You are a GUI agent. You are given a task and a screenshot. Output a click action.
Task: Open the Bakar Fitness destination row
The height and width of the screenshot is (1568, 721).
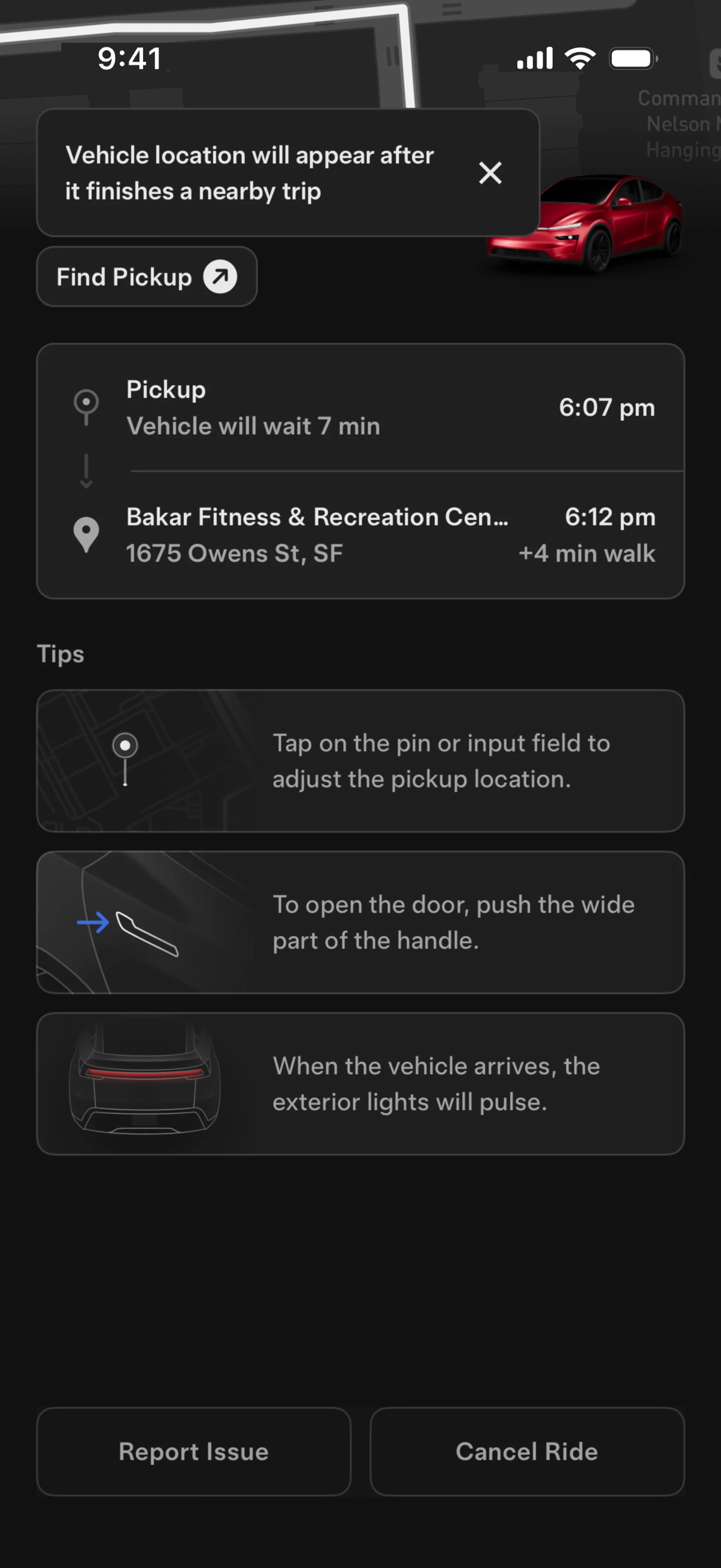pyautogui.click(x=360, y=535)
